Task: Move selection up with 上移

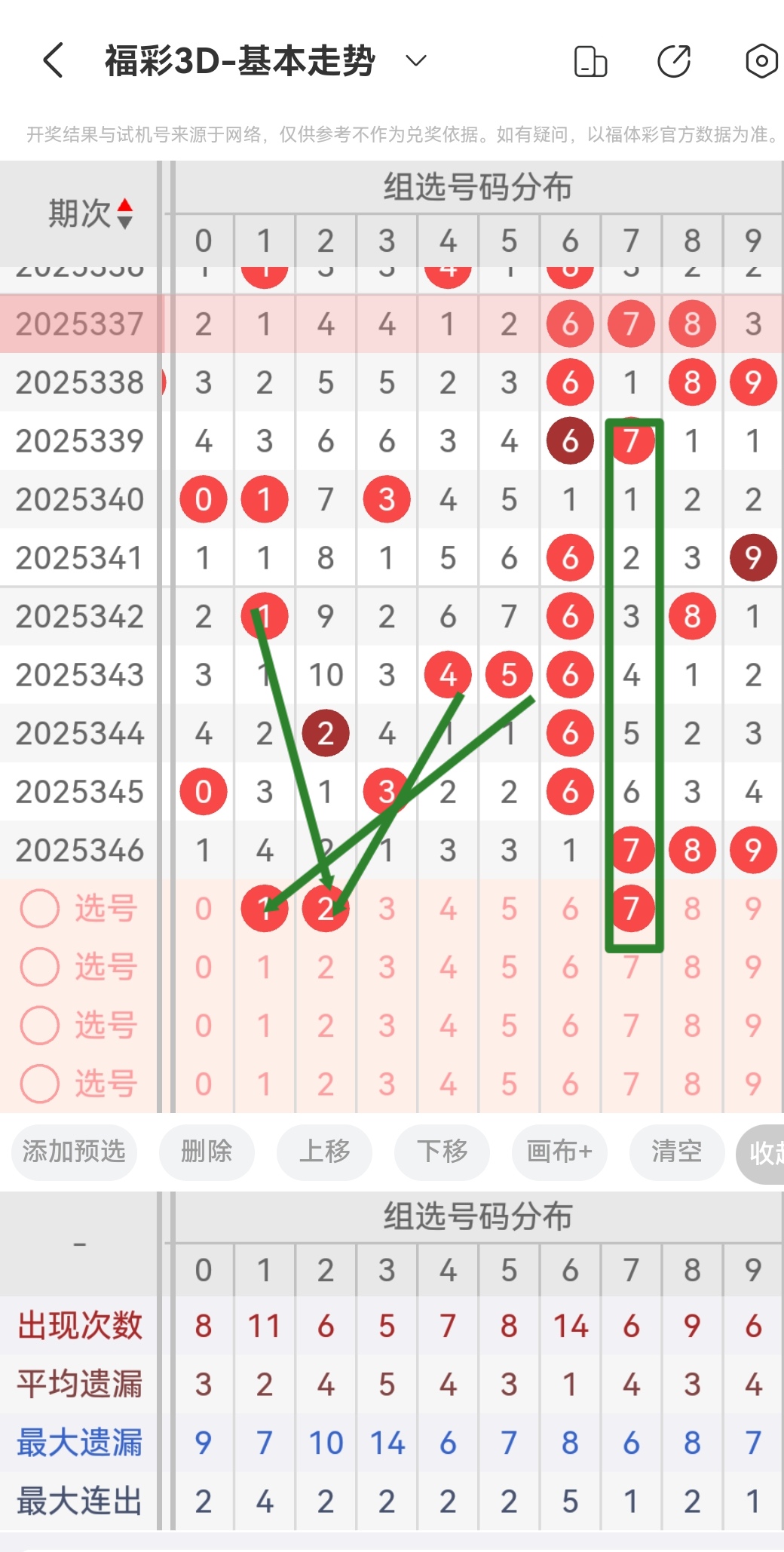Action: click(324, 1152)
